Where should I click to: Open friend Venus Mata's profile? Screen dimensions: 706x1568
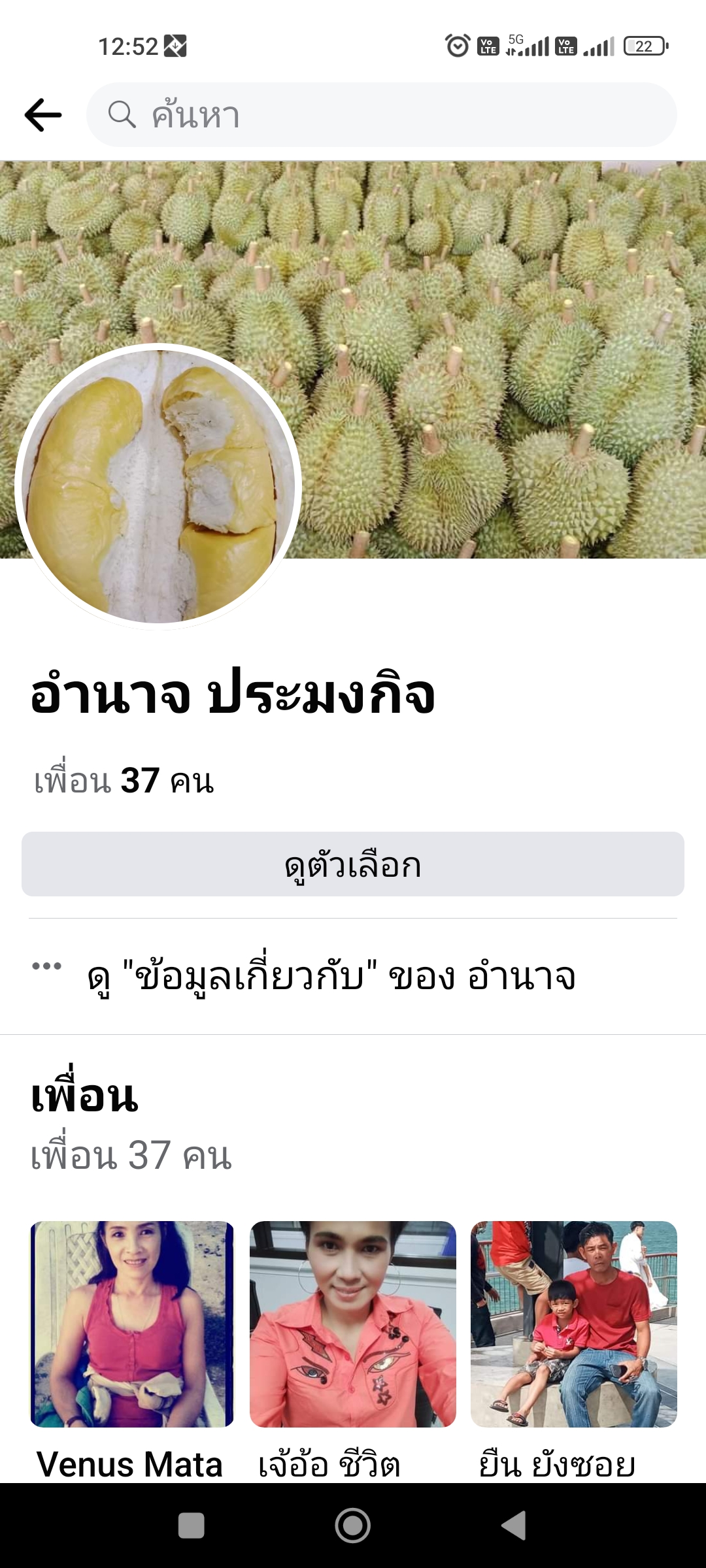click(x=131, y=1324)
